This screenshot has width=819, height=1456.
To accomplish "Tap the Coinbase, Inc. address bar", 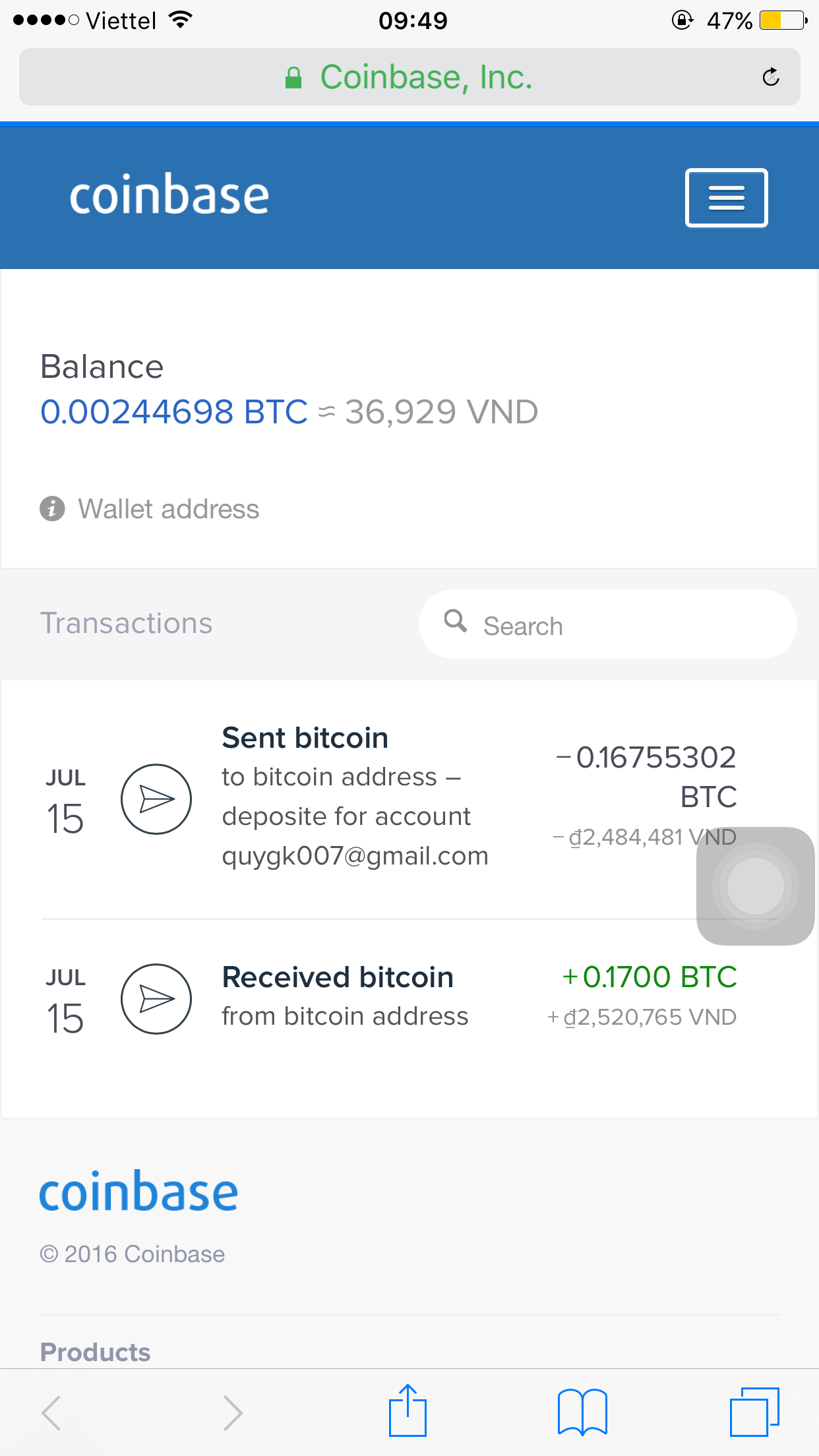I will coord(409,77).
